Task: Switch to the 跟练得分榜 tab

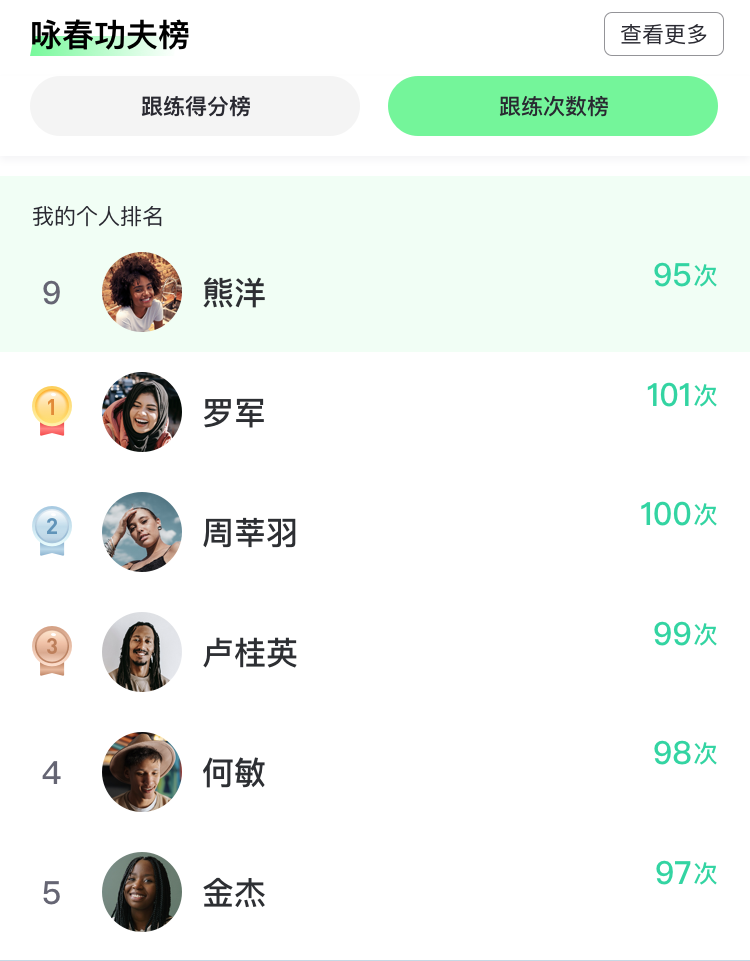Action: point(195,106)
